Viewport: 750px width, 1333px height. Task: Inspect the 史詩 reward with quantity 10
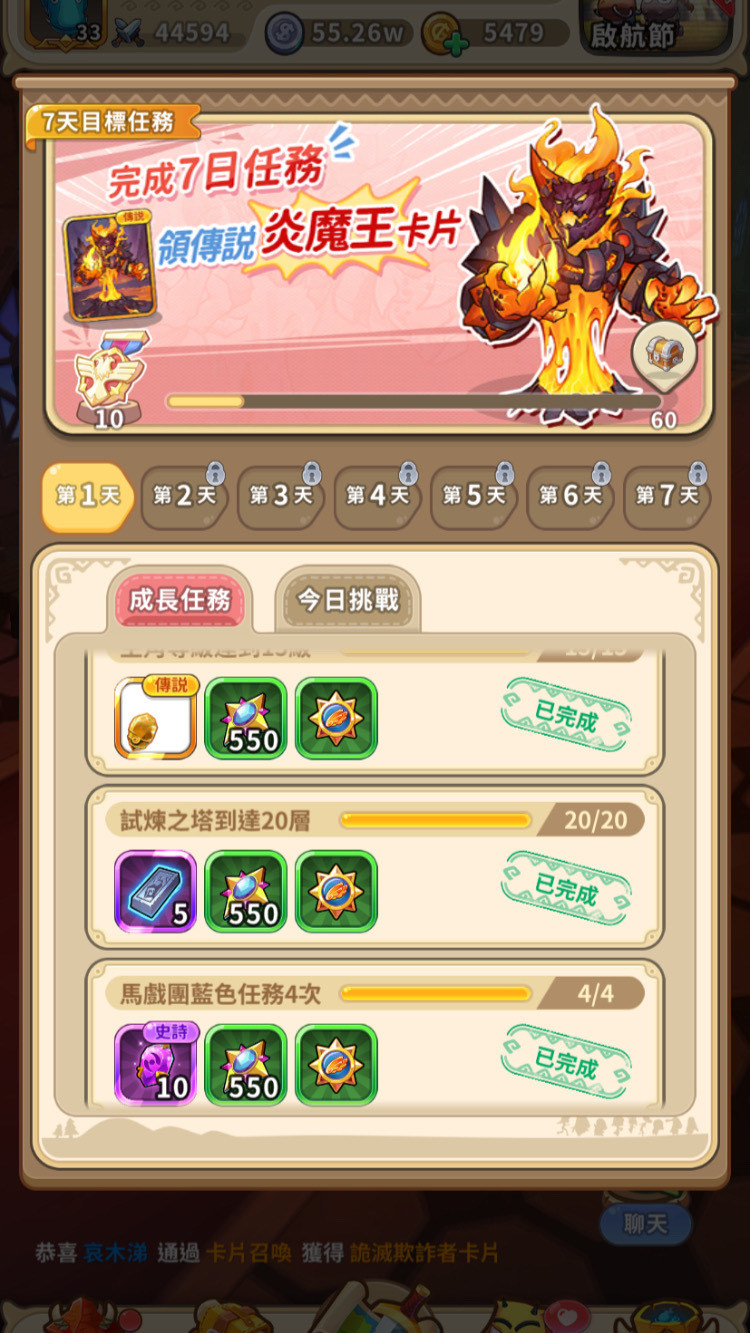point(155,1064)
